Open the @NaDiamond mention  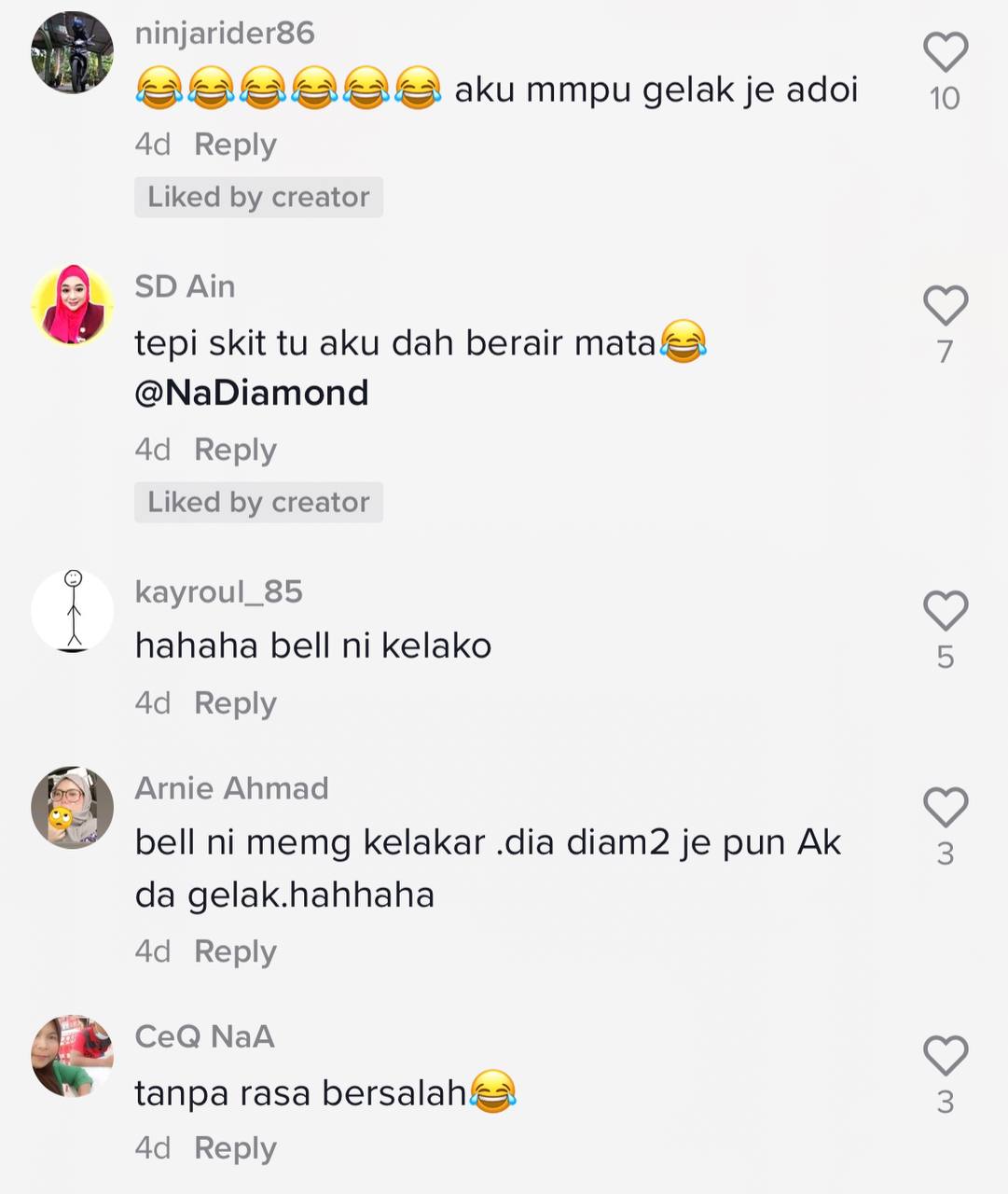(x=252, y=393)
